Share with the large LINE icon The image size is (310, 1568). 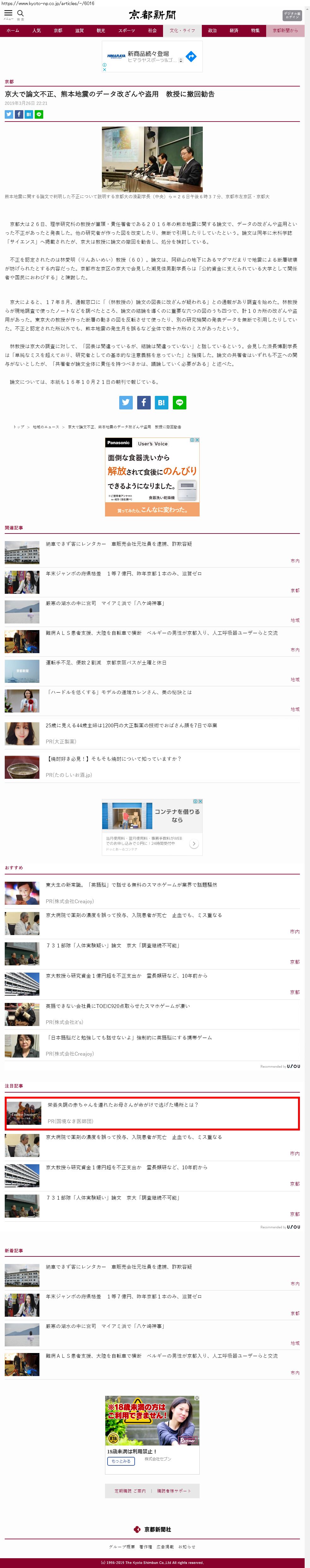click(179, 402)
